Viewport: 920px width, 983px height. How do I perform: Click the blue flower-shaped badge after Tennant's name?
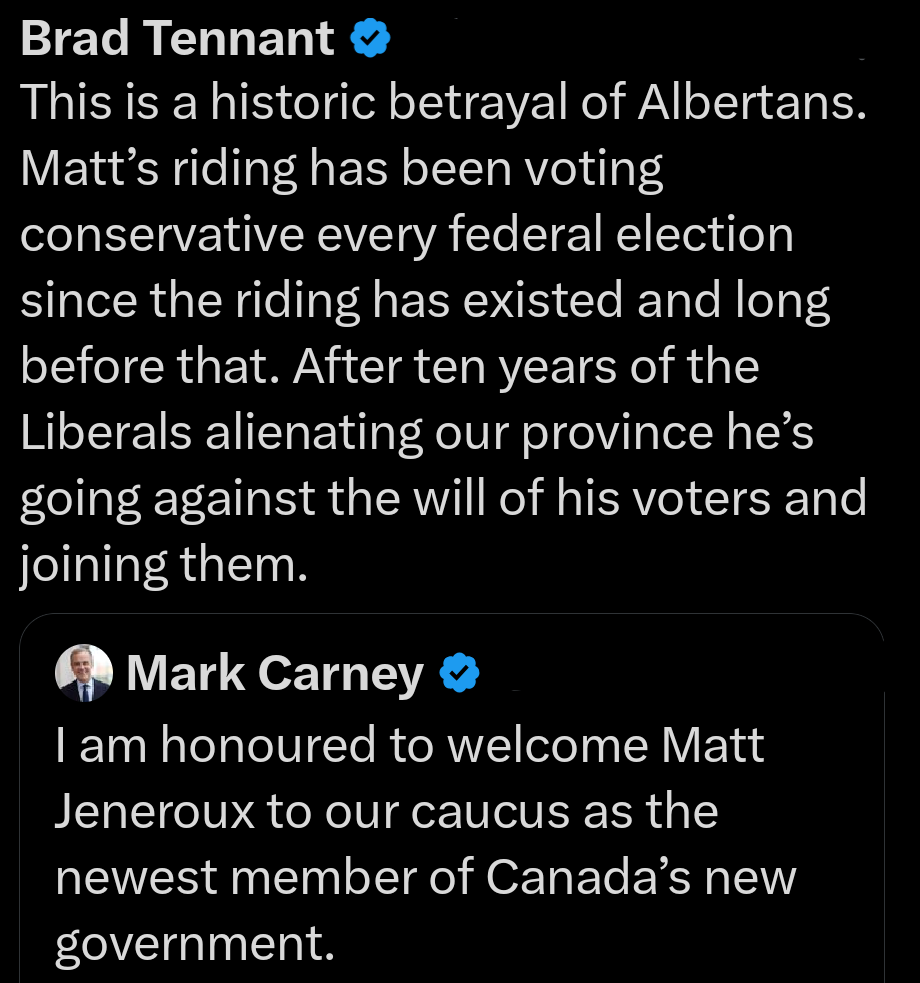[x=369, y=38]
